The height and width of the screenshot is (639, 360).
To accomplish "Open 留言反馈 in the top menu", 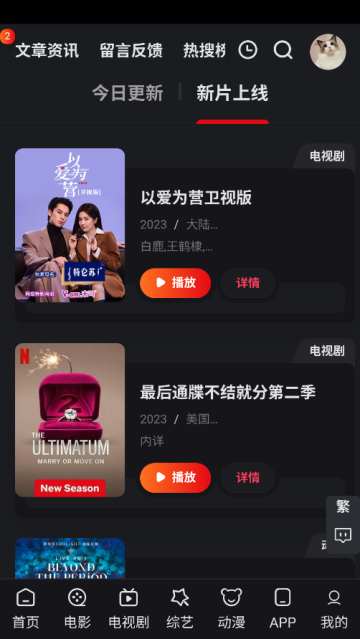I will (131, 51).
